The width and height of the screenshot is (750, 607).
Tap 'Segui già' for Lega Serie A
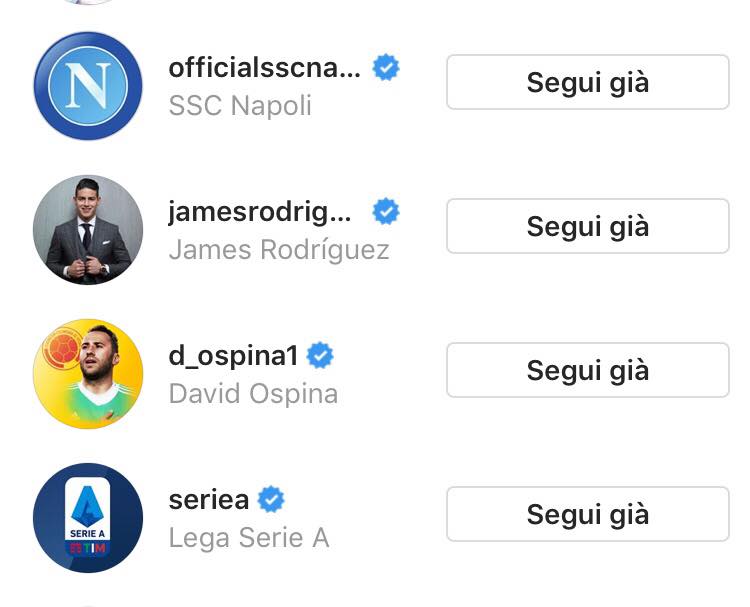[x=587, y=514]
